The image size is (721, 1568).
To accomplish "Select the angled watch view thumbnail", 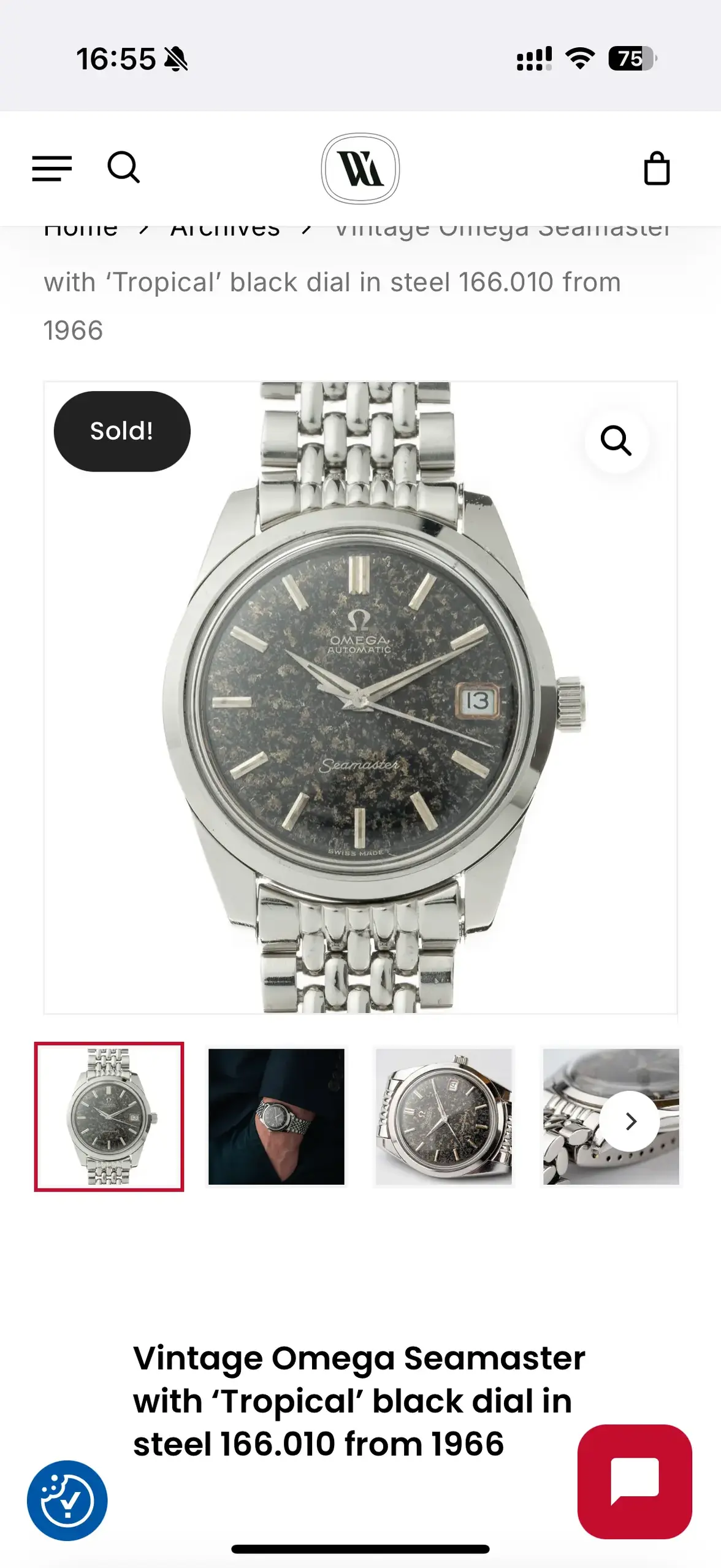I will pyautogui.click(x=443, y=1117).
